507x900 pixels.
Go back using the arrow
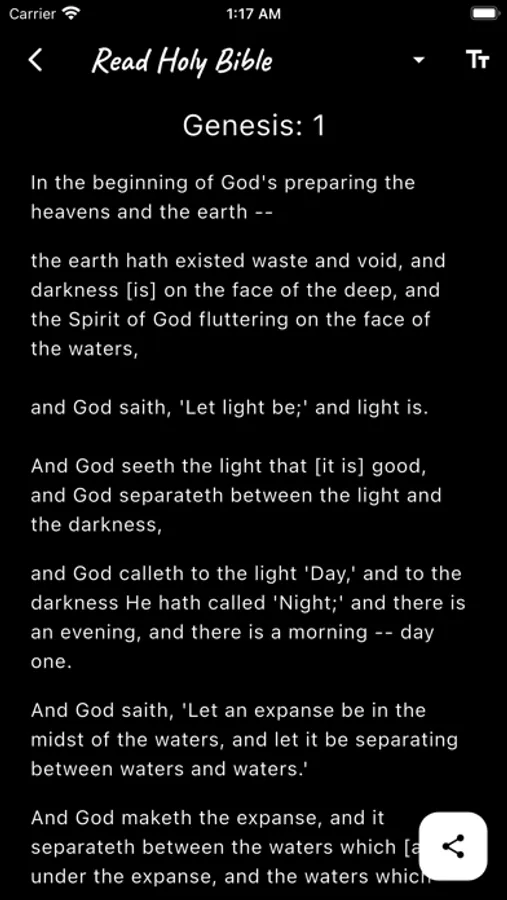[36, 60]
